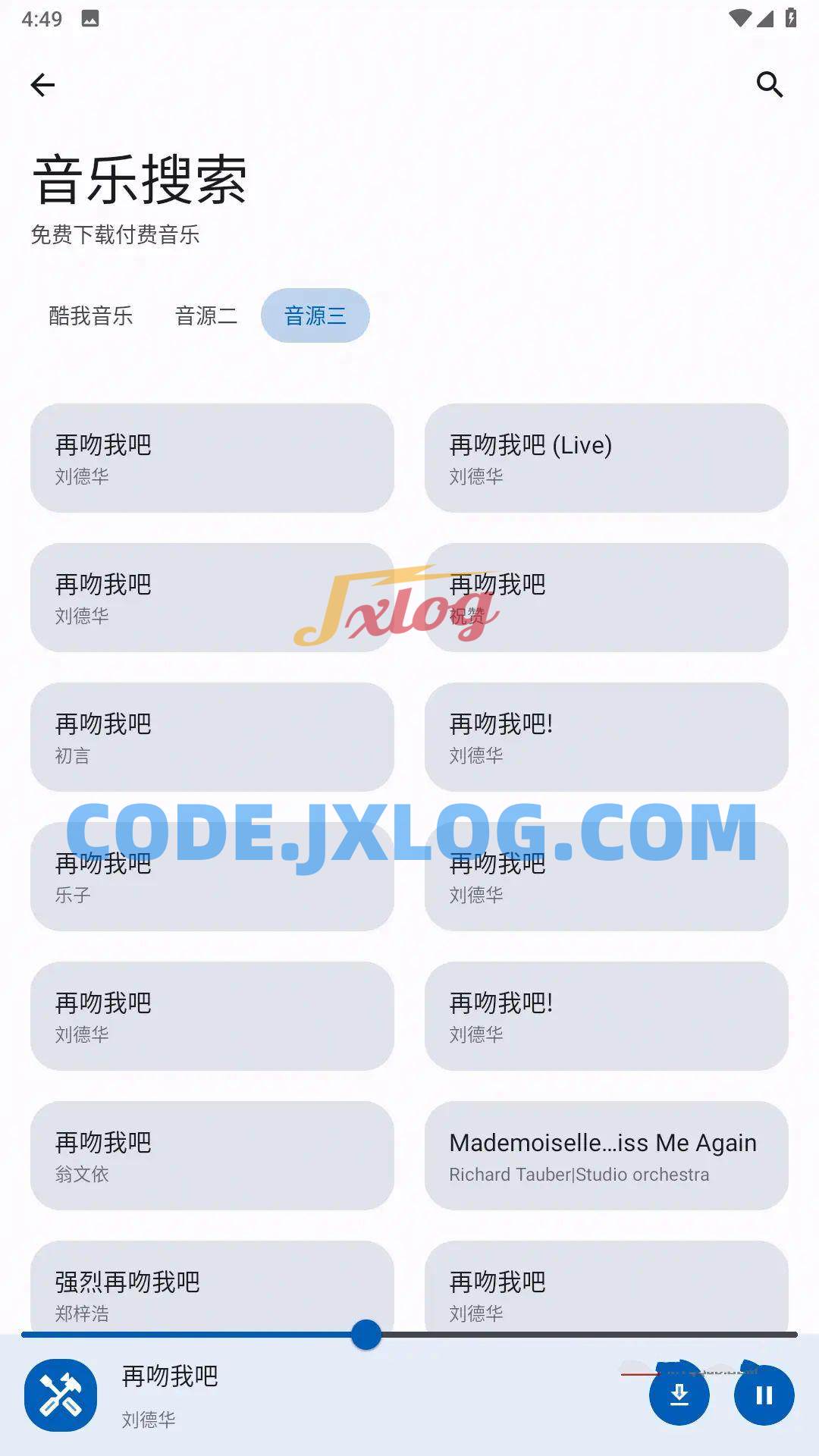Switch to the 酷我音乐 source tab

[x=91, y=315]
